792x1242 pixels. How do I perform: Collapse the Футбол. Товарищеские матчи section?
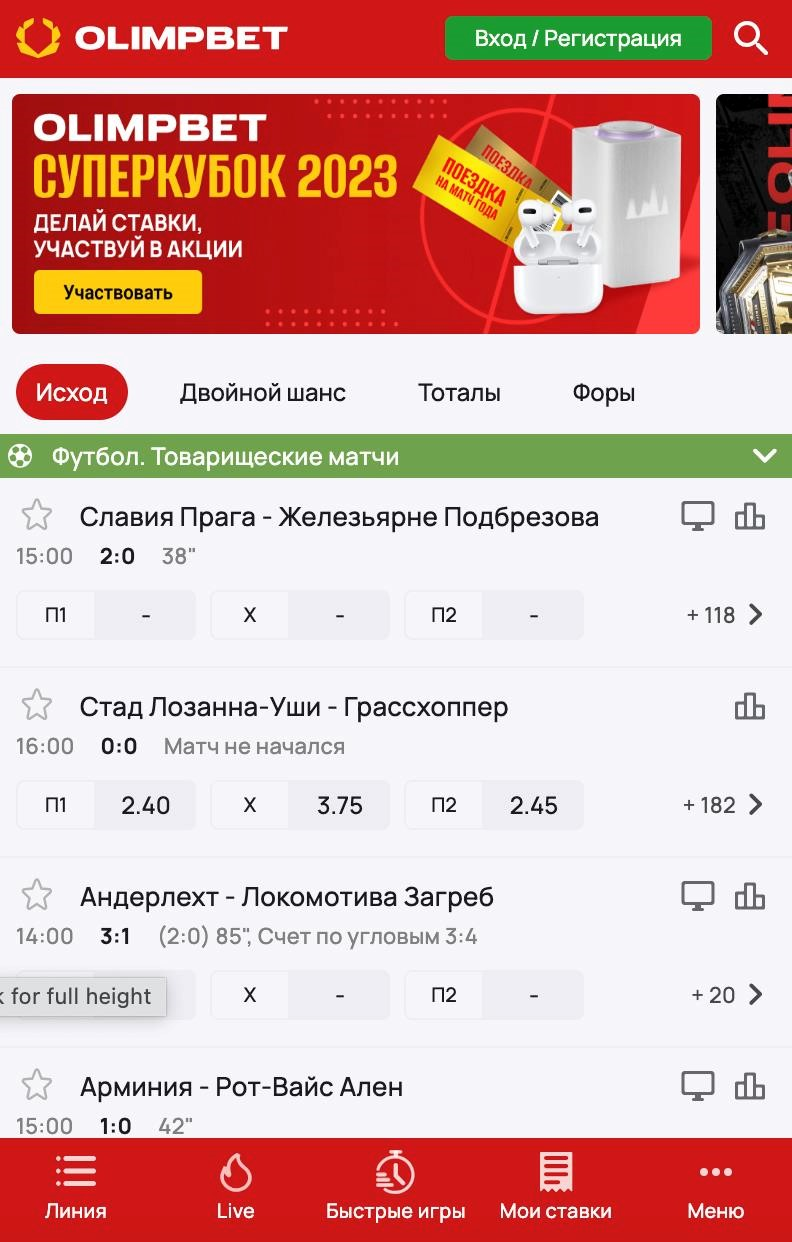coord(764,457)
